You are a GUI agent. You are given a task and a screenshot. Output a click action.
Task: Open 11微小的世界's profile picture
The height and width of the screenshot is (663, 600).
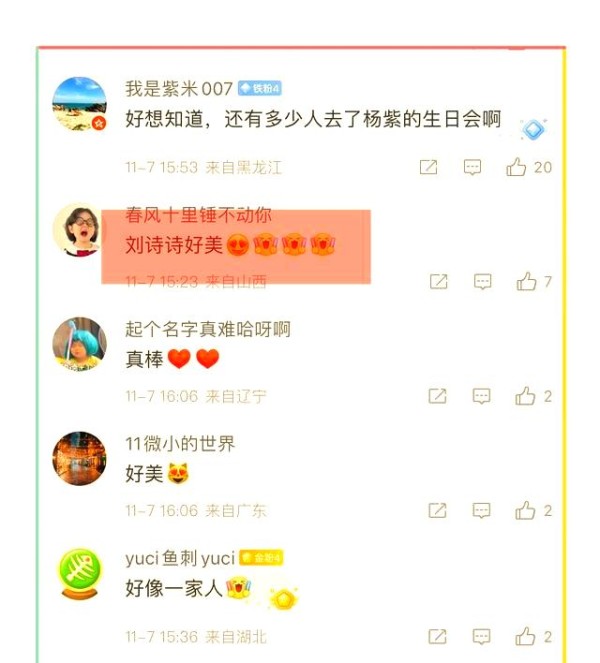[79, 459]
